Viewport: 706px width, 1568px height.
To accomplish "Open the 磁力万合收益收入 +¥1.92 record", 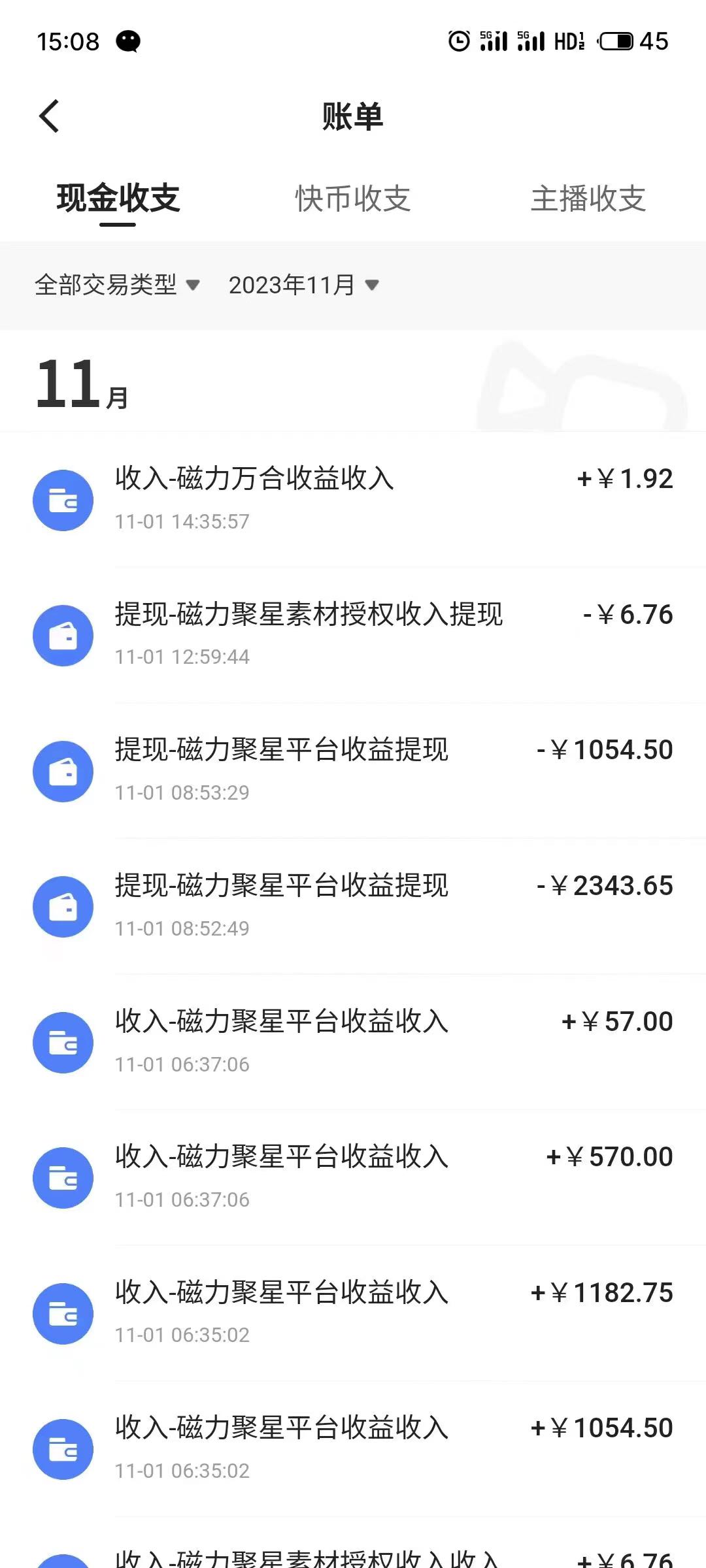I will [353, 500].
